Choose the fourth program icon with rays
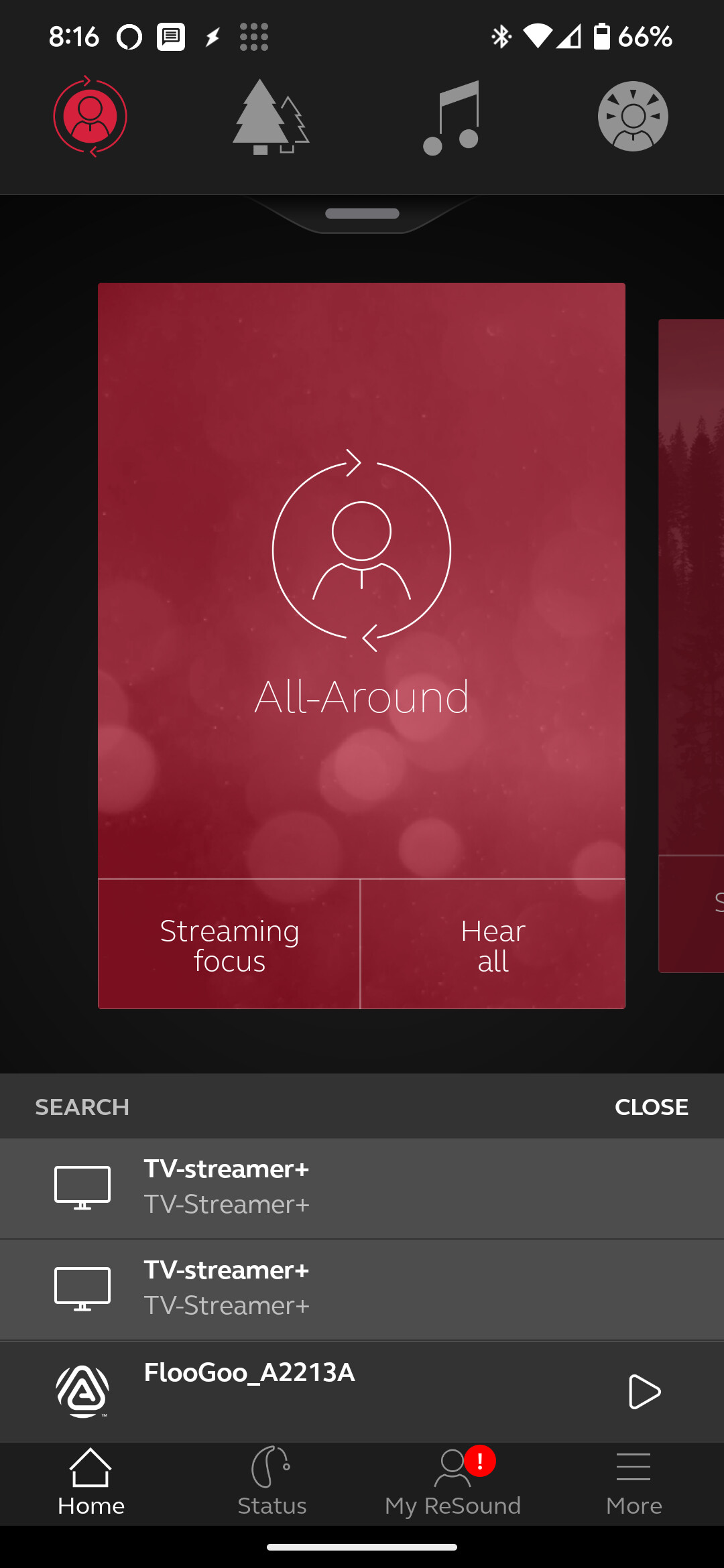The height and width of the screenshot is (1568, 724). 633,117
